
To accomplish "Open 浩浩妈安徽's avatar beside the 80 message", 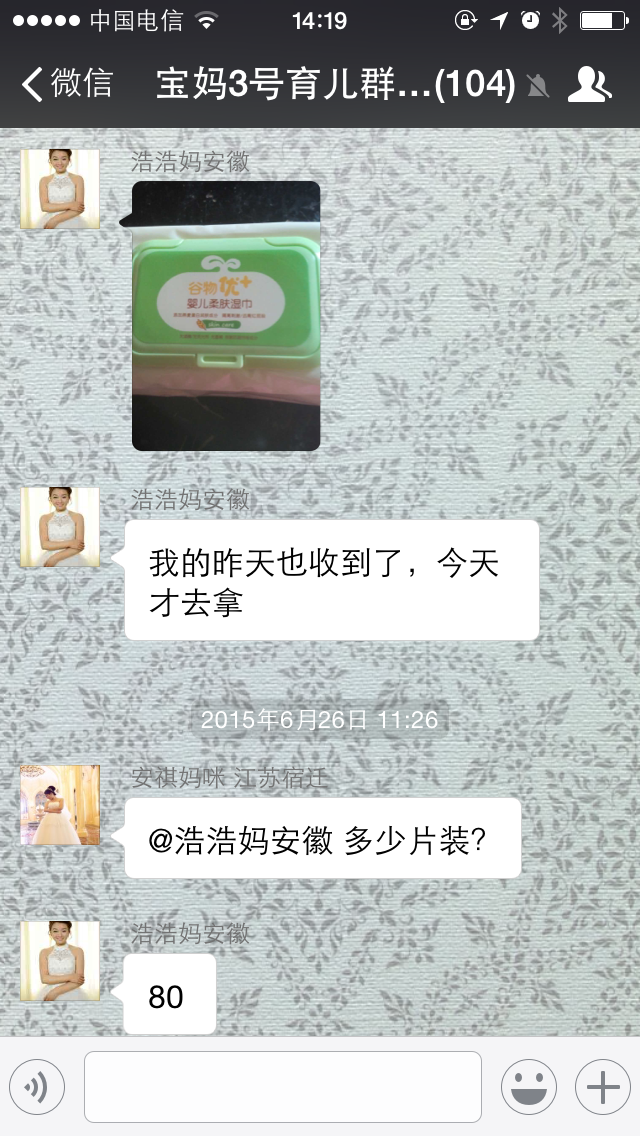I will tap(60, 961).
